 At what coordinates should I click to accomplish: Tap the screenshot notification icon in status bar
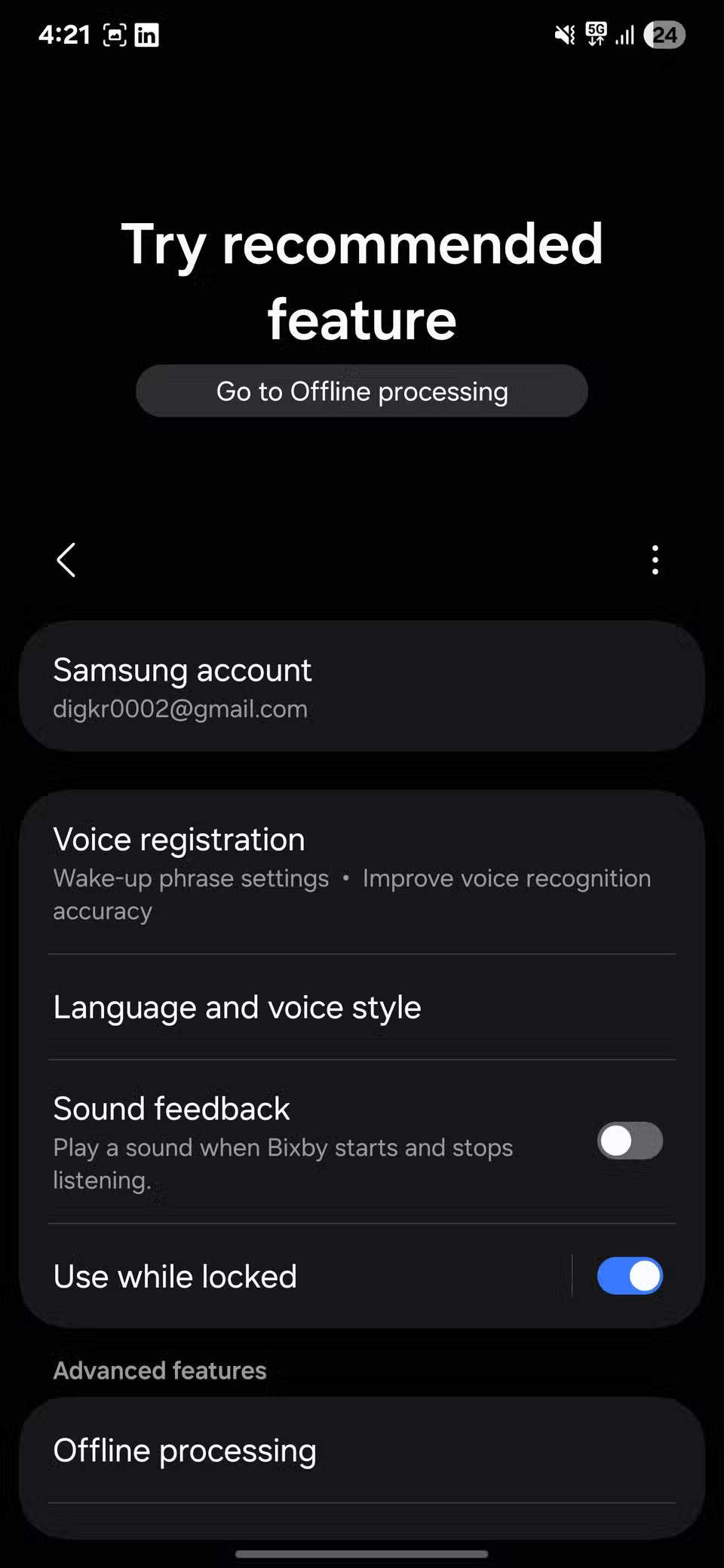[x=115, y=35]
